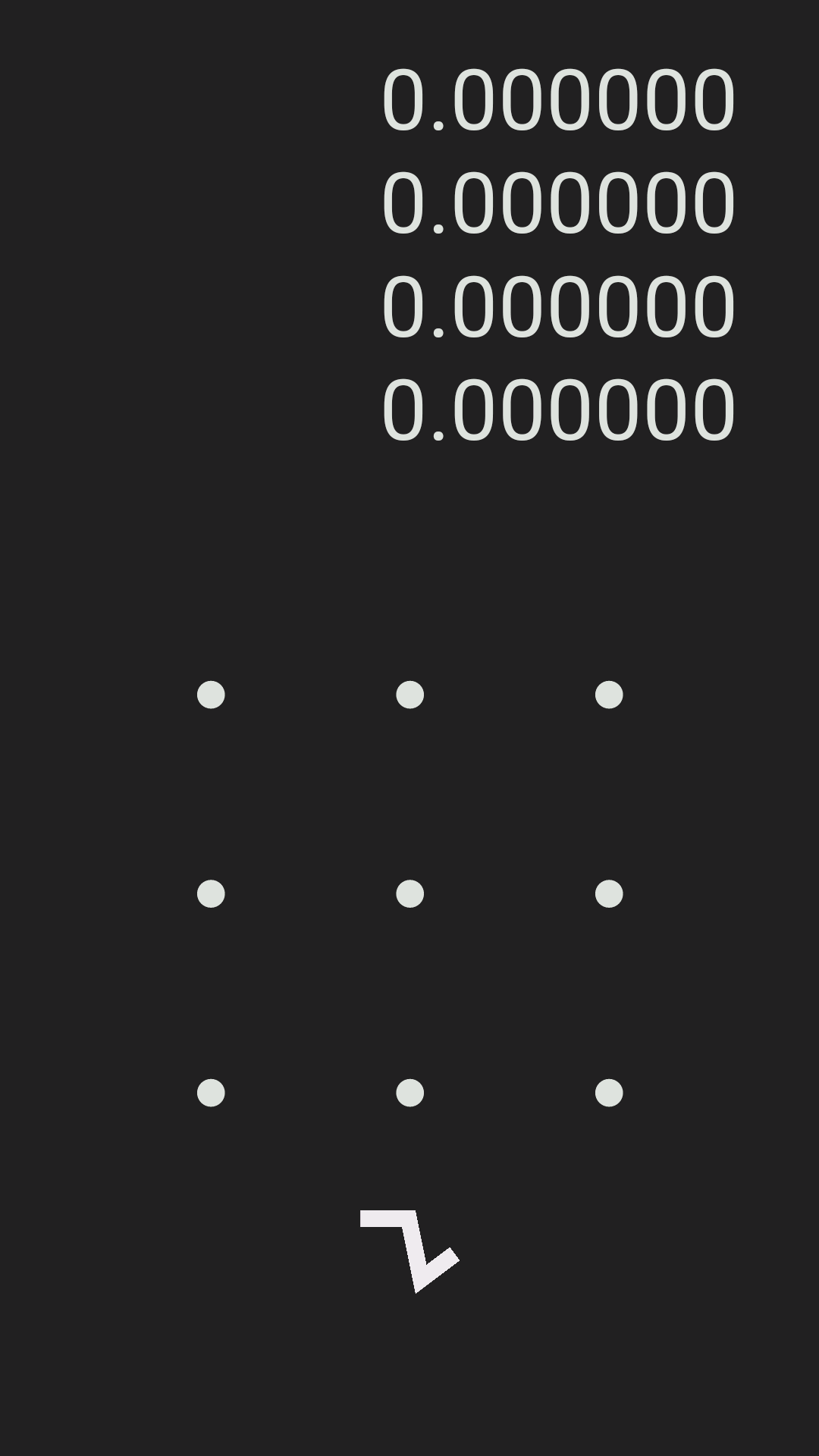Screen dimensions: 819x1456
Task: Tap the center dot of the grid
Action: click(x=409, y=894)
